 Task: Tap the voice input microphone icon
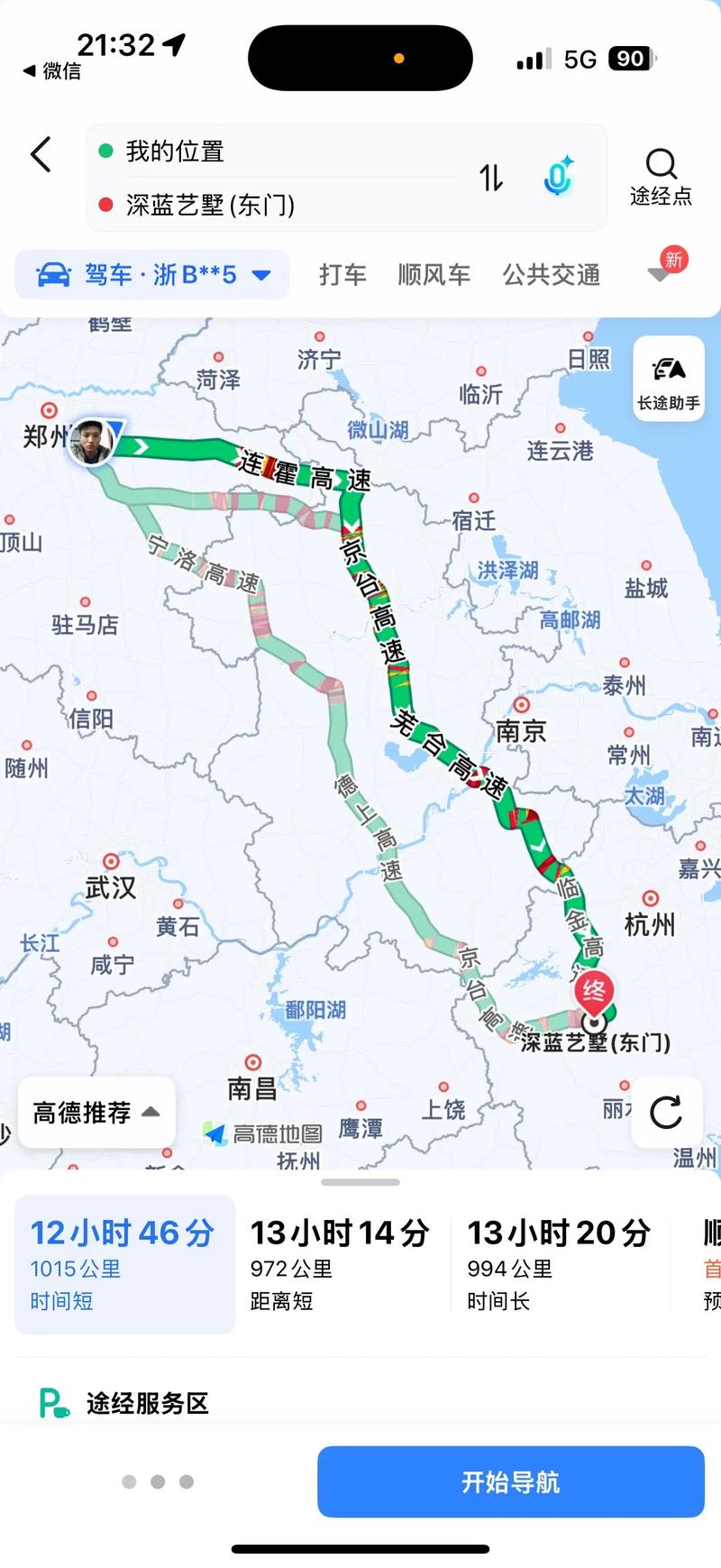coord(558,179)
